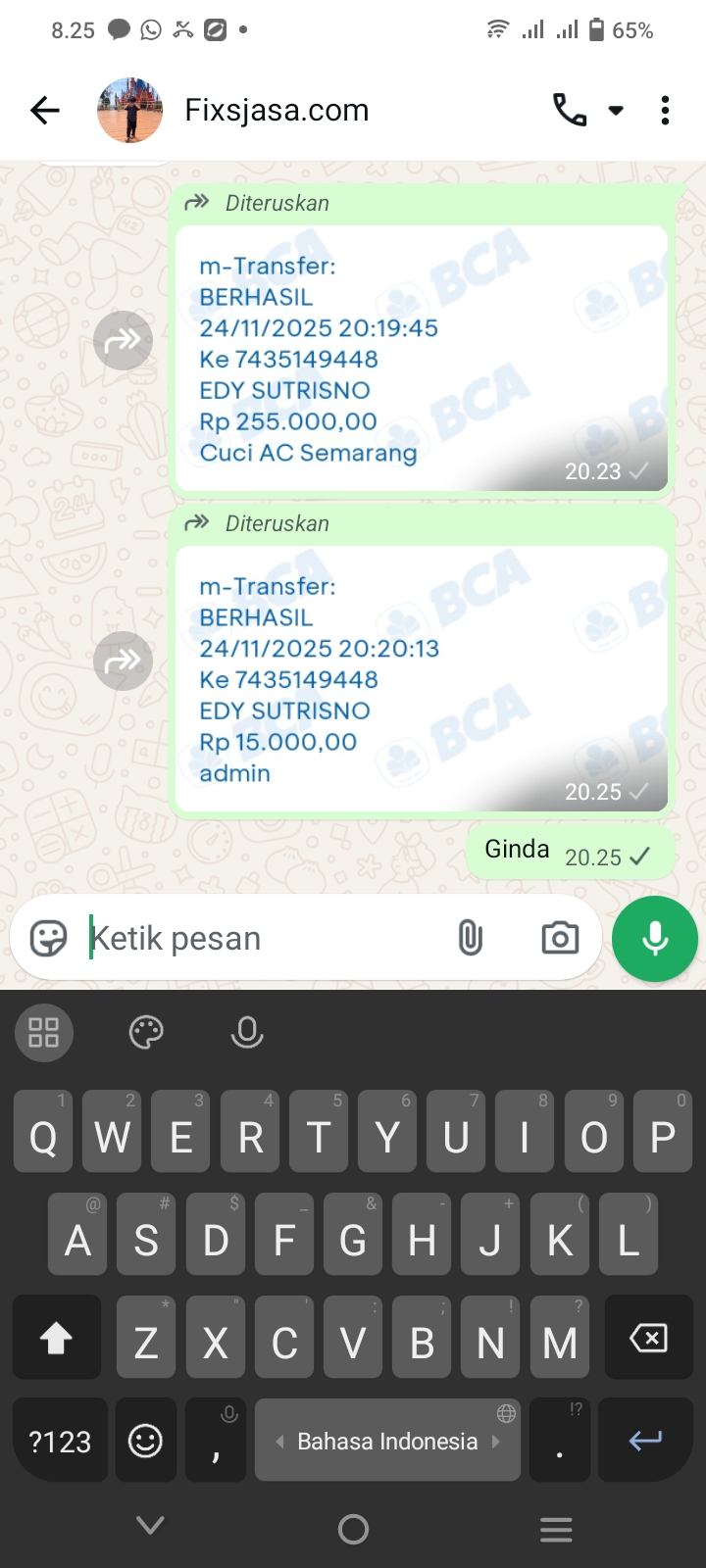
Task: Open the keyboard apps grid menu
Action: [x=44, y=1032]
